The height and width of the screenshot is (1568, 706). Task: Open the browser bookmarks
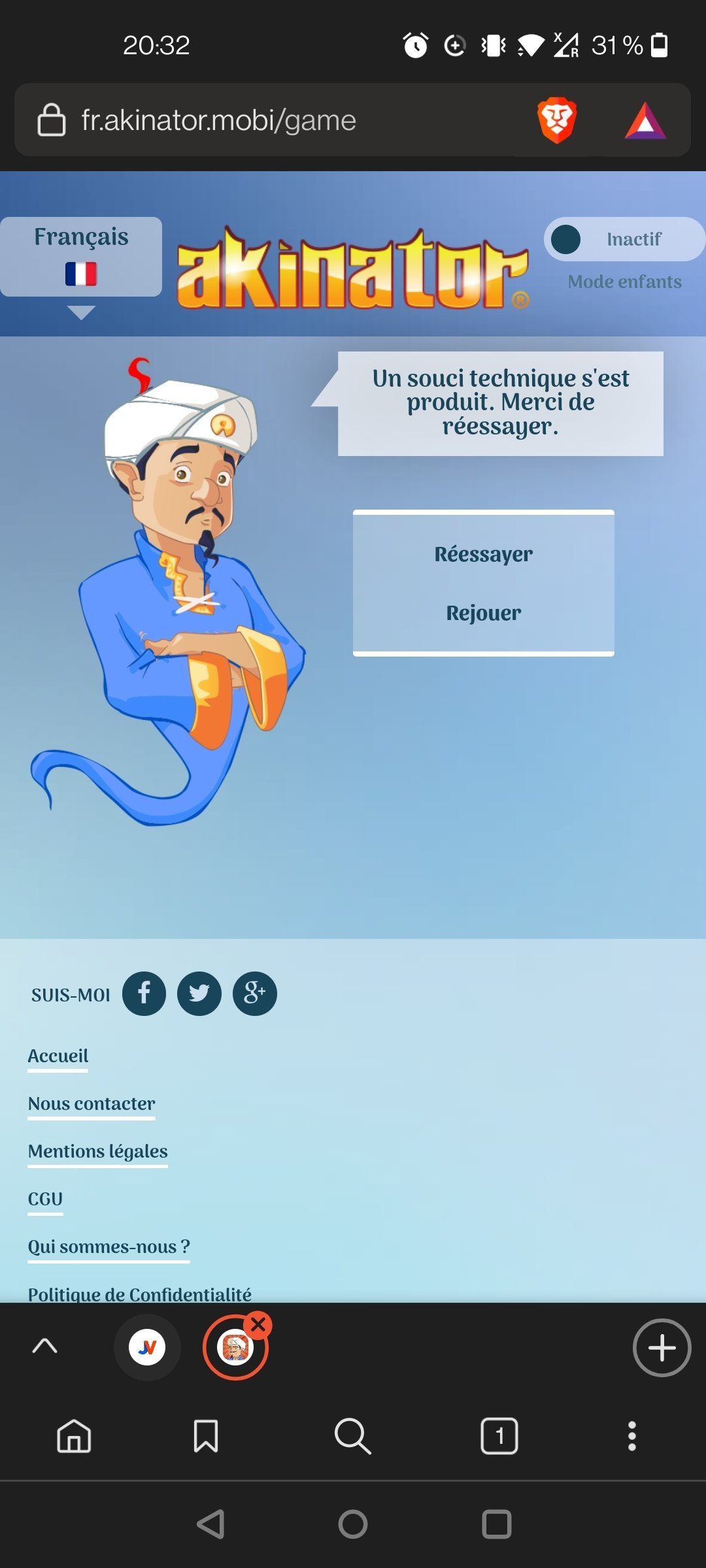pos(206,1436)
